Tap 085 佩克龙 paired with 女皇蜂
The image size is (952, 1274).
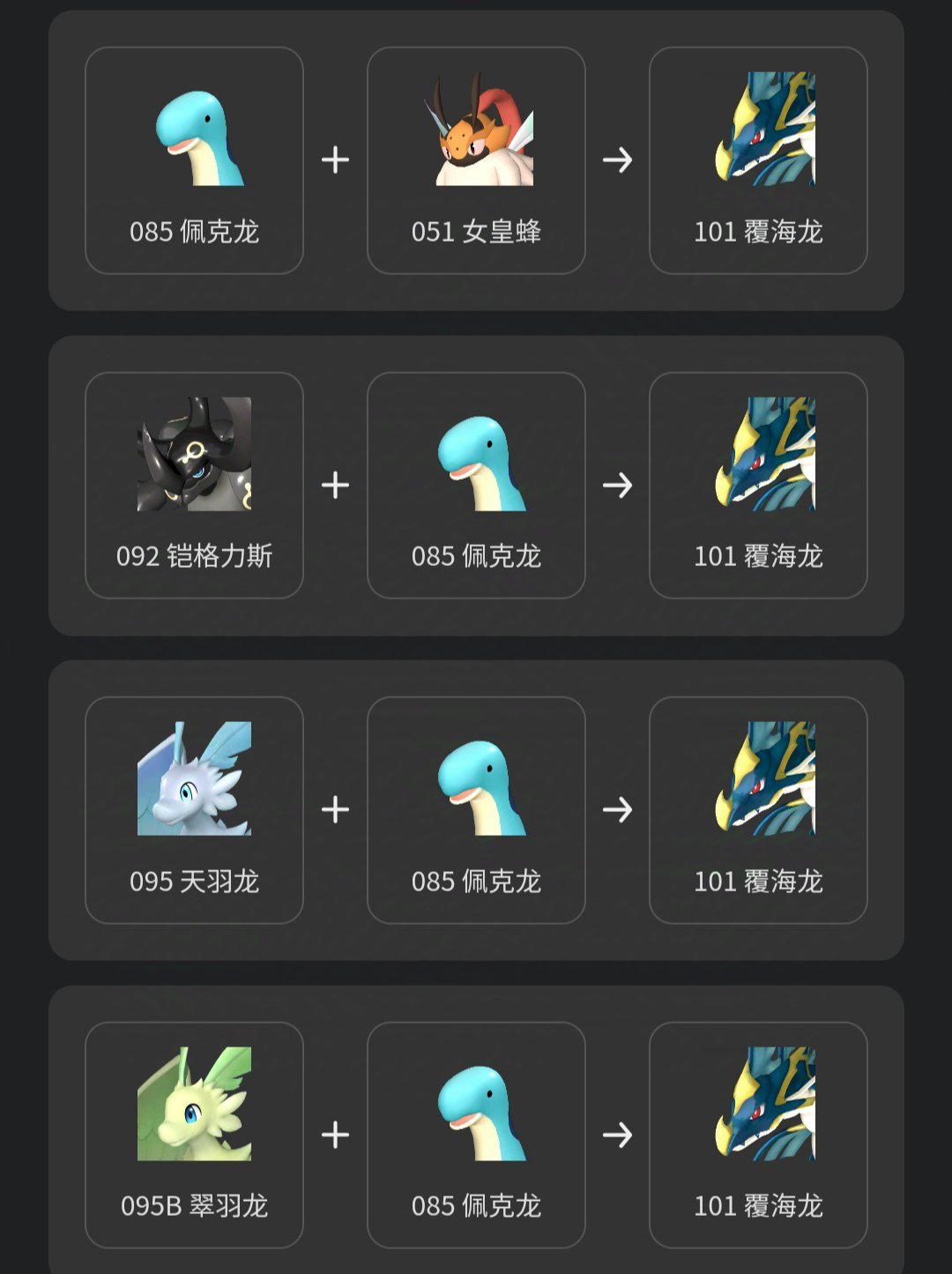[194, 160]
